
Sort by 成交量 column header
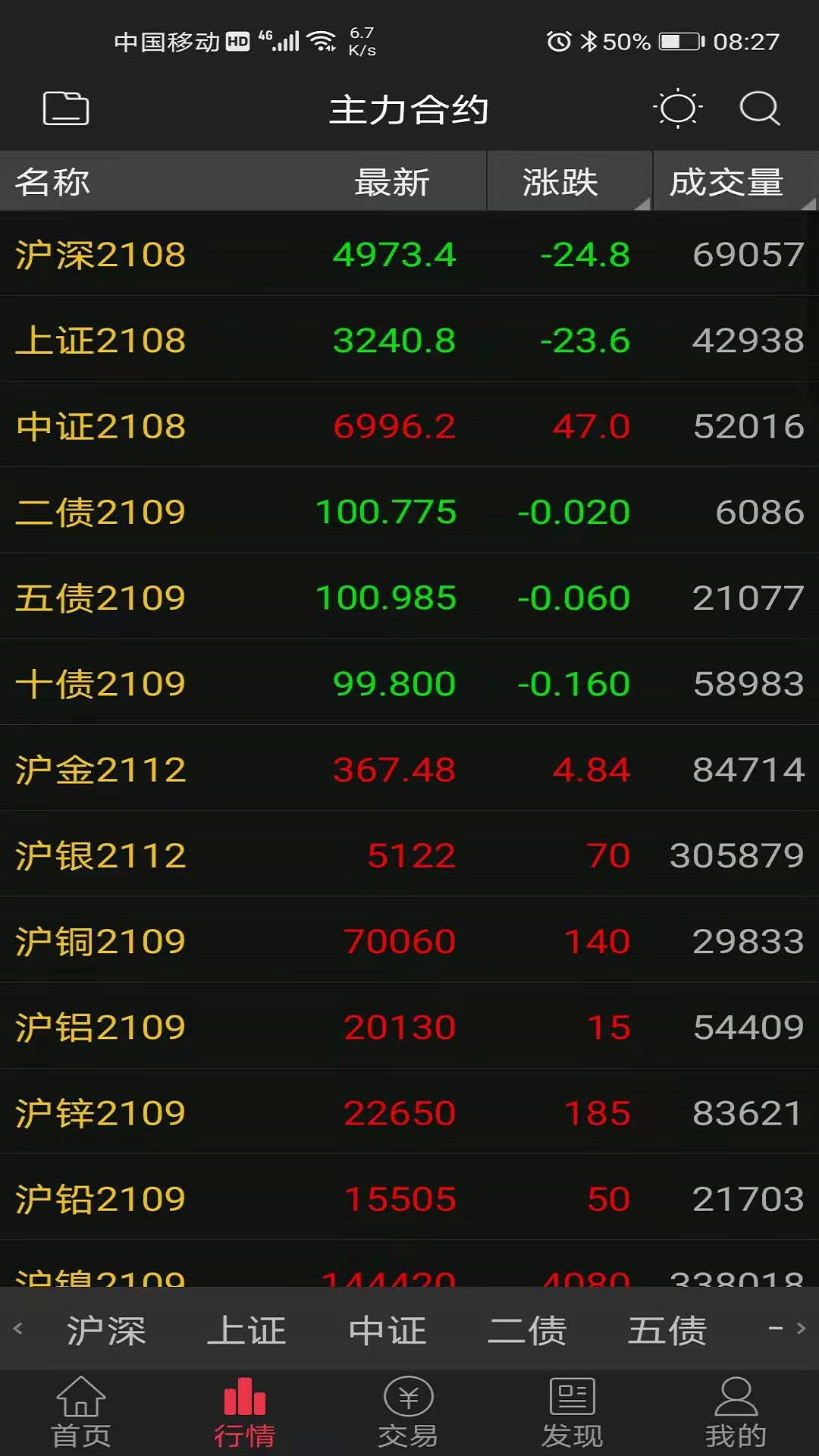click(736, 181)
